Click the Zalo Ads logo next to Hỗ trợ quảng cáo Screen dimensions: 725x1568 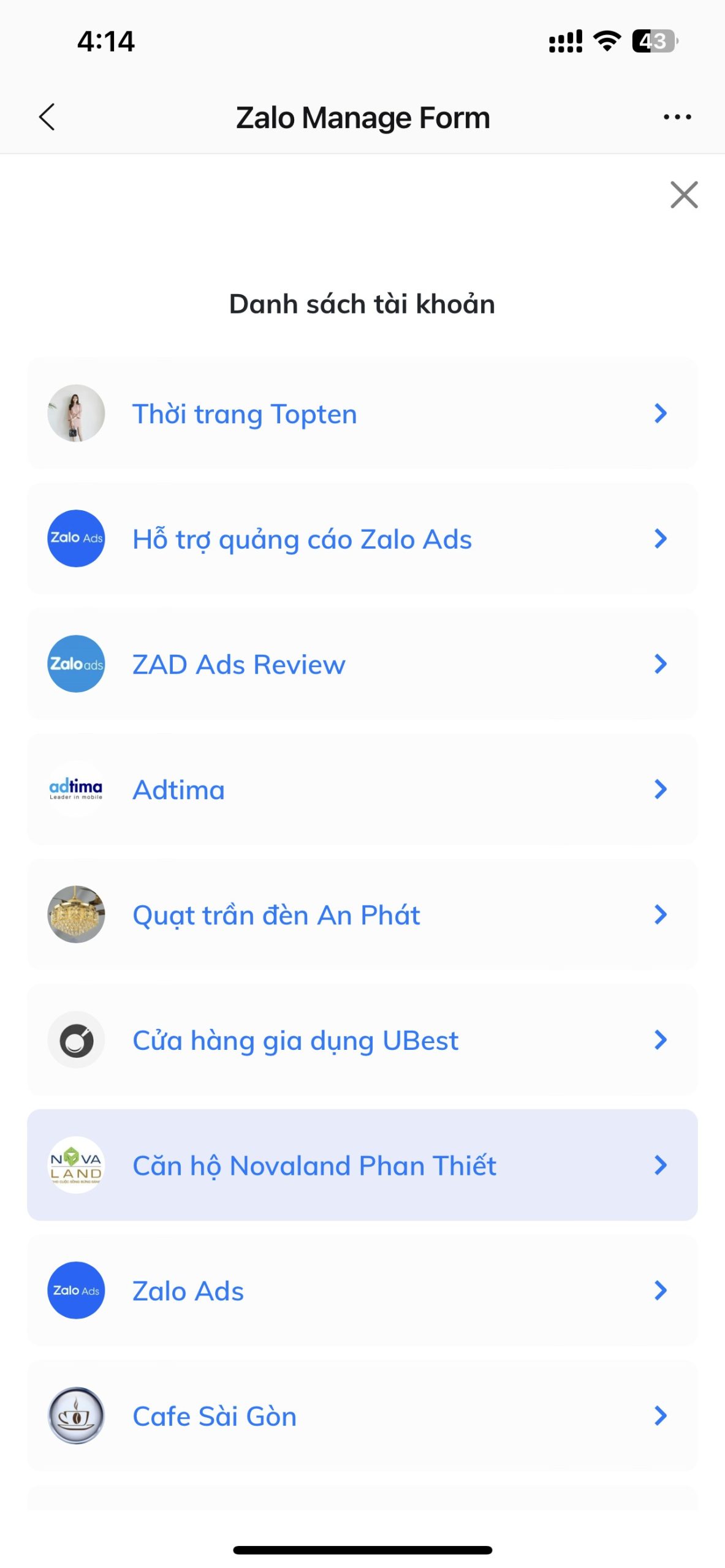[x=75, y=539]
